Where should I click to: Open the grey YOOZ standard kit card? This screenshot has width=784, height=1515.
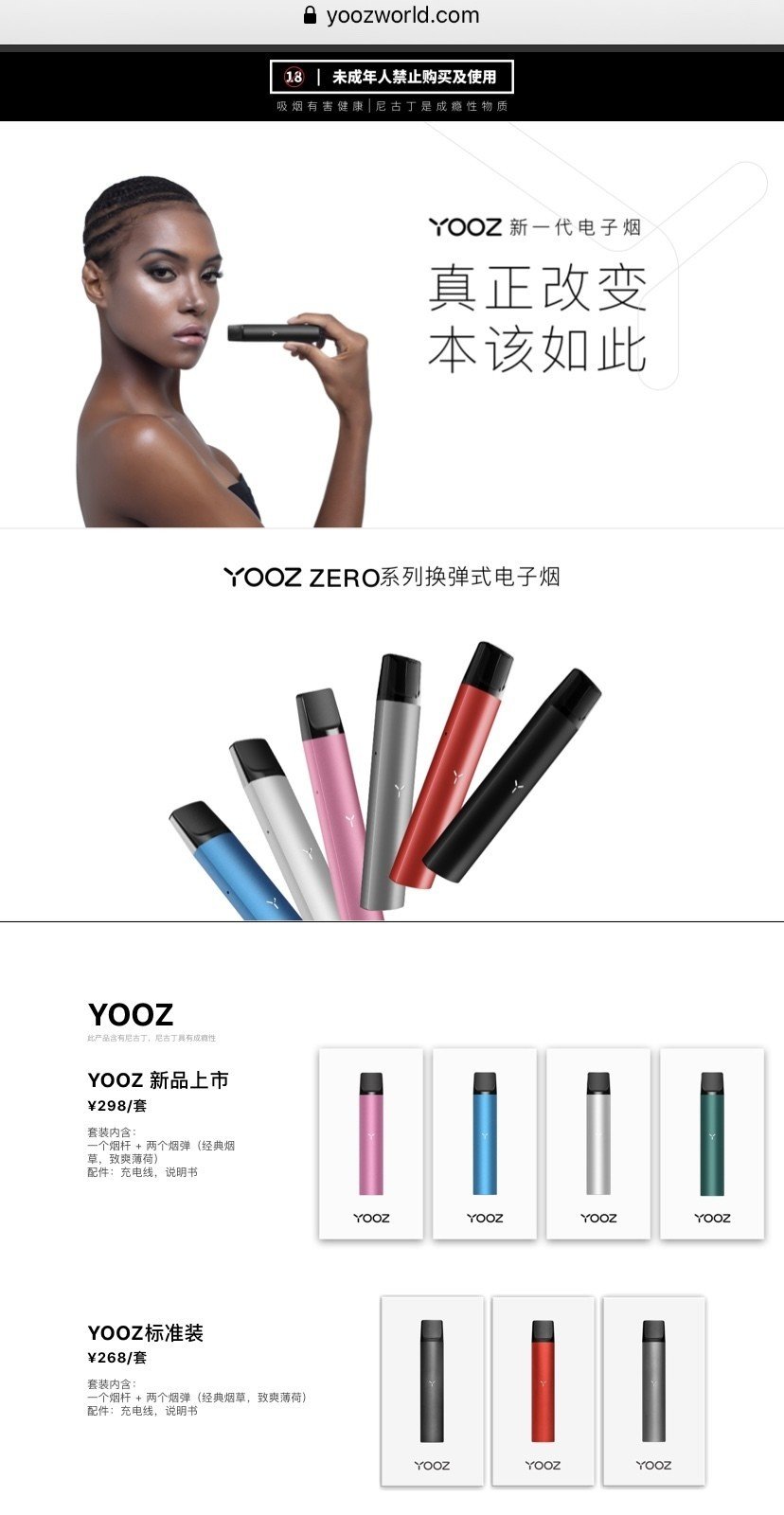tap(653, 1390)
